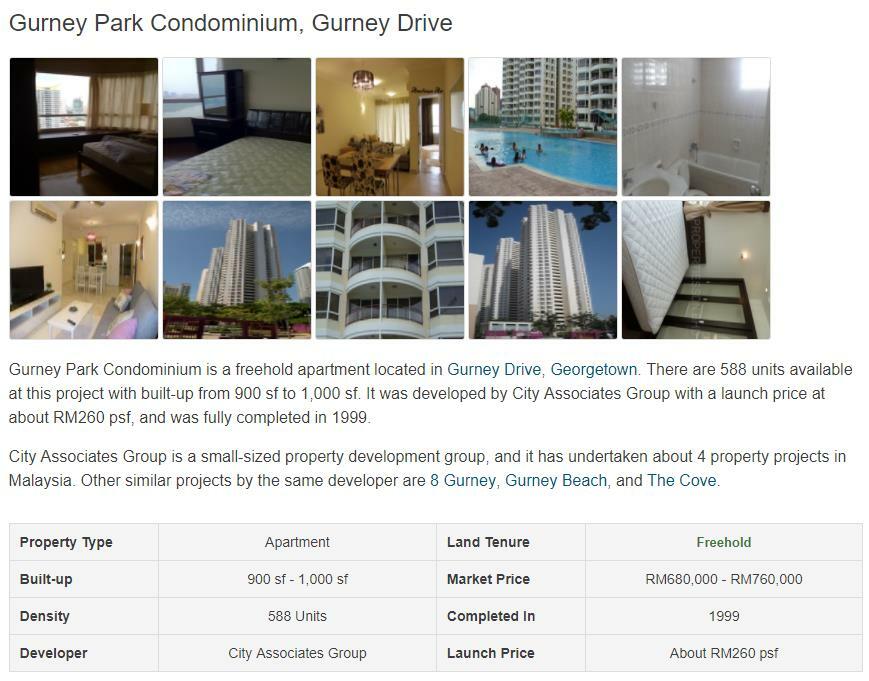This screenshot has height=681, width=869.
Task: Open the Georgetown link
Action: point(593,370)
